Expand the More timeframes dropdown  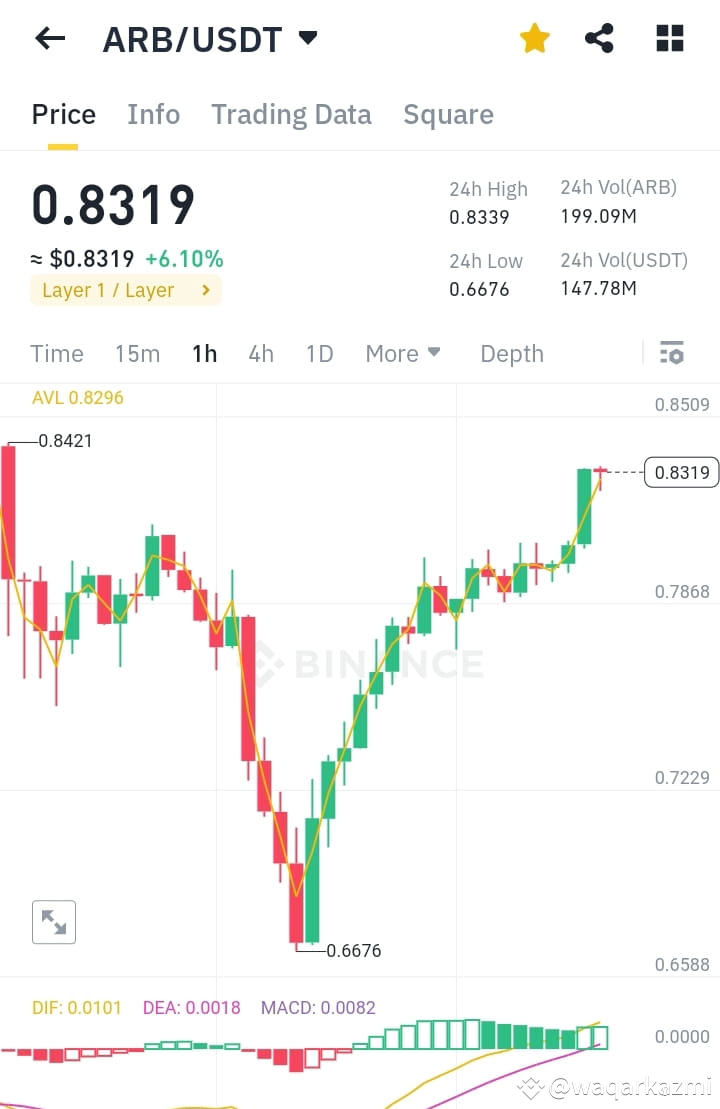click(x=402, y=353)
